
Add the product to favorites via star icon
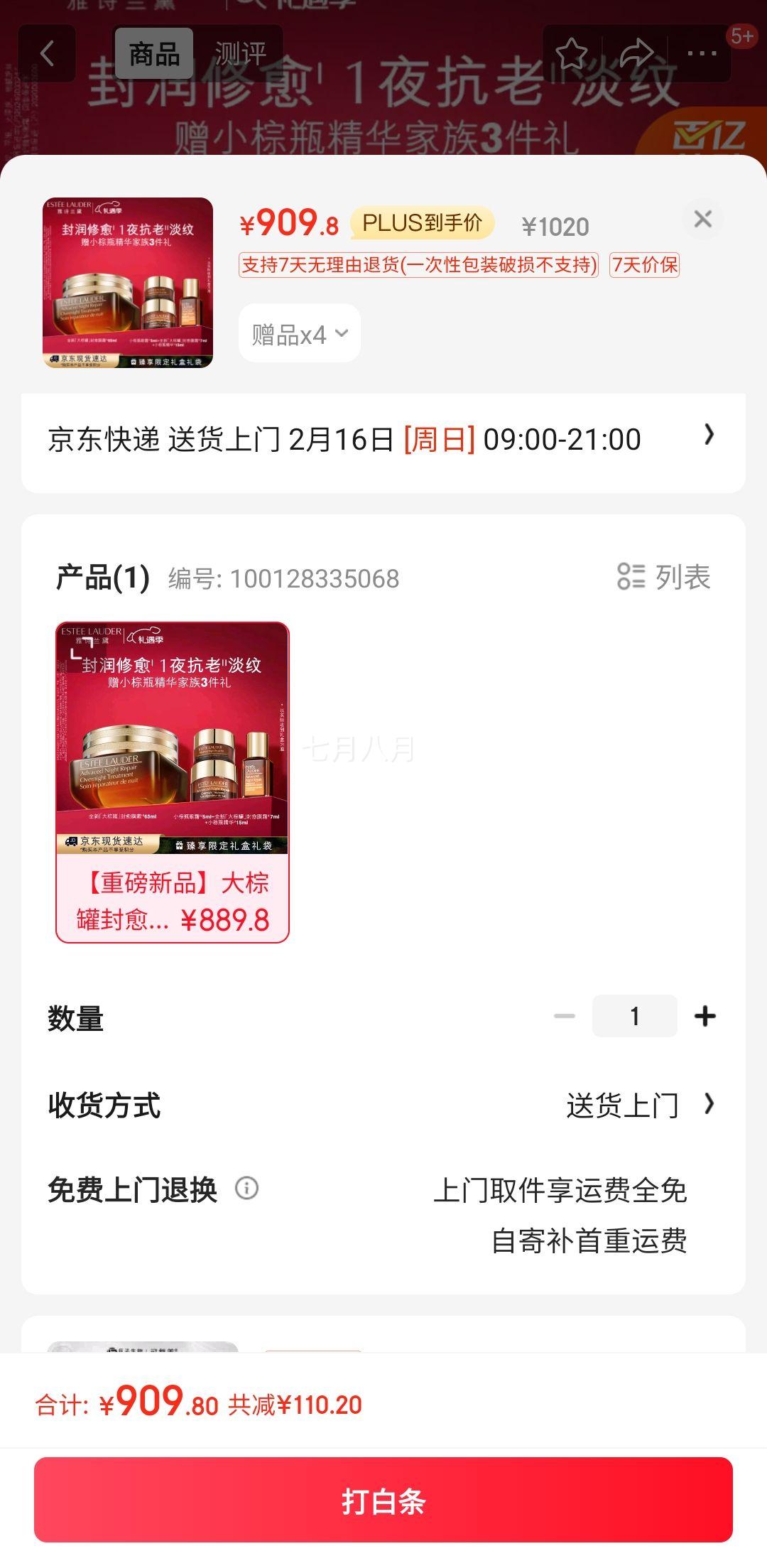tap(572, 52)
